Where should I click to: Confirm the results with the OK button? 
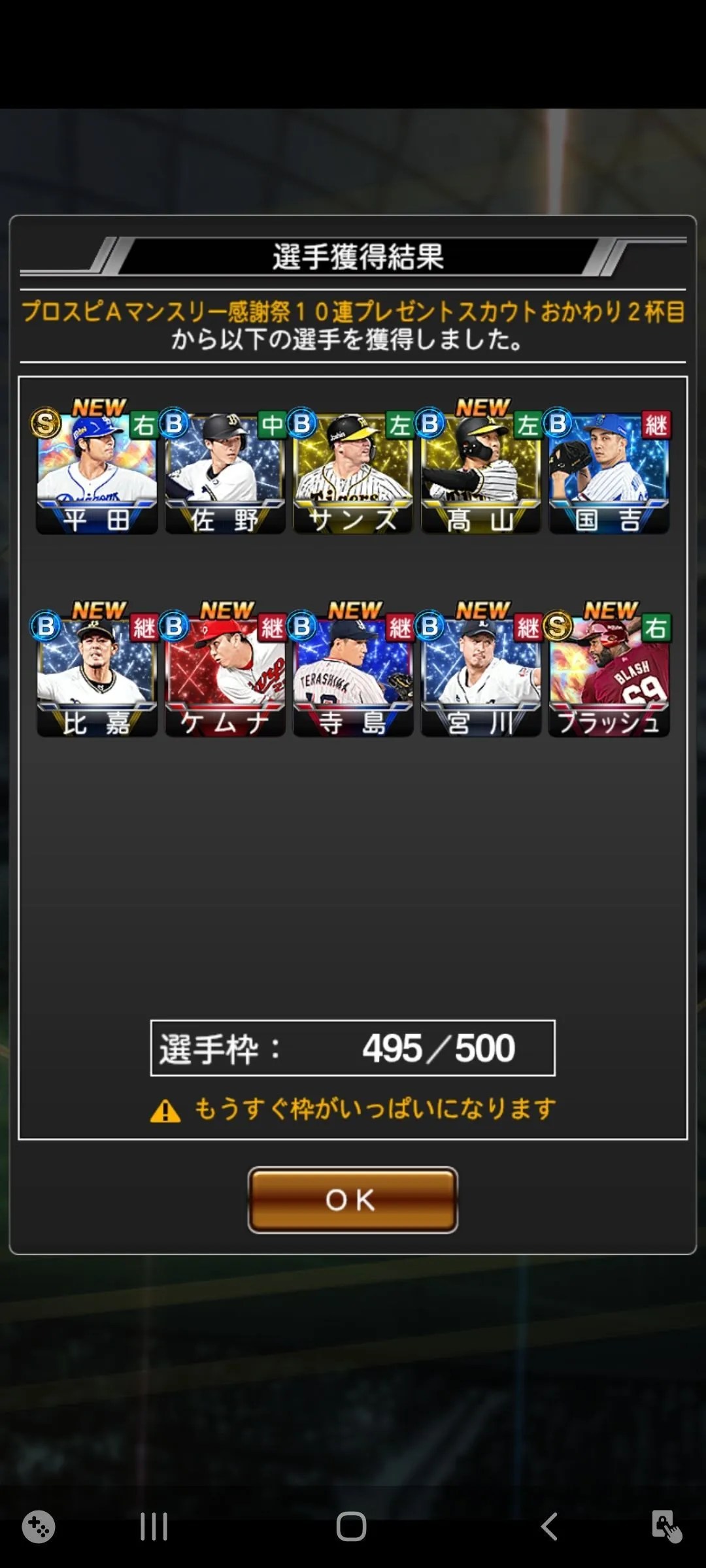(x=352, y=1200)
